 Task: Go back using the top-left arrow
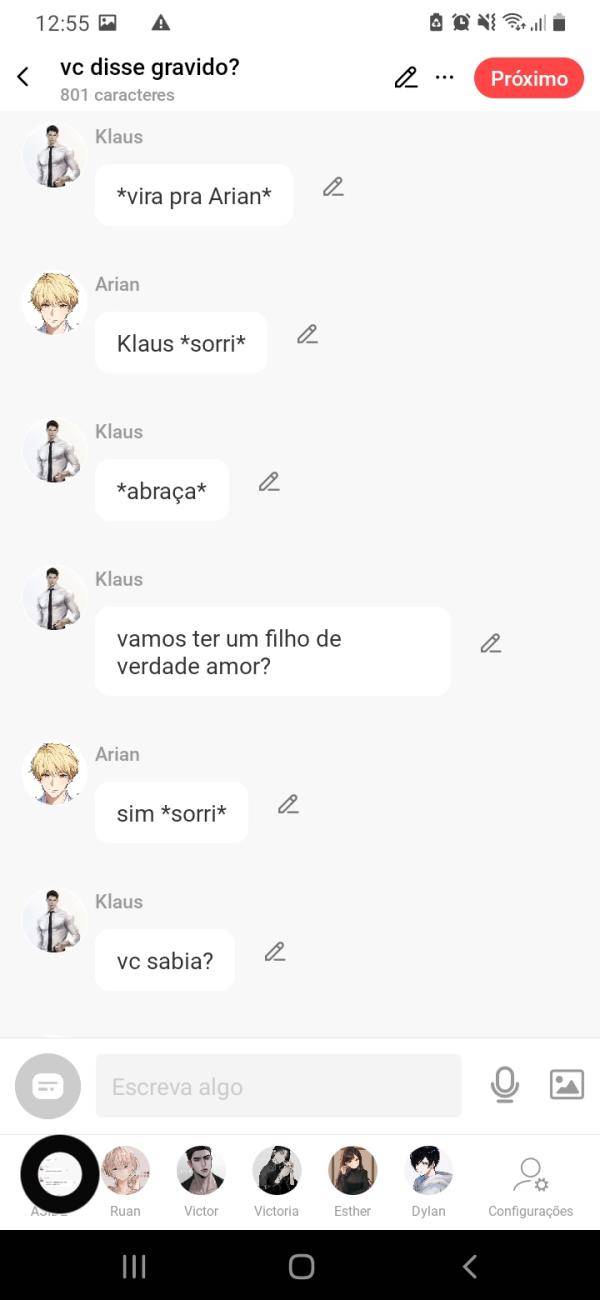(23, 78)
